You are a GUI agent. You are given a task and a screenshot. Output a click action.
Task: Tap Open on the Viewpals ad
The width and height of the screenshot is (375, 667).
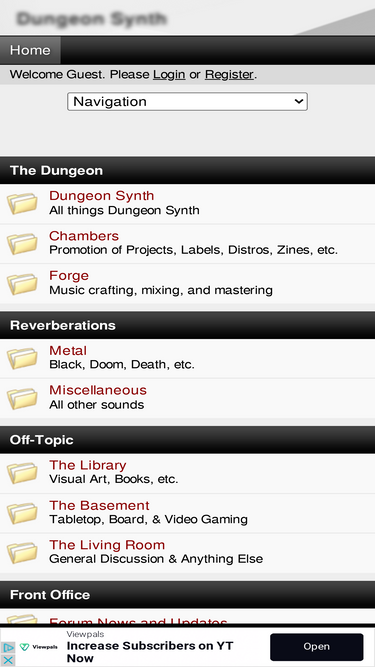pyautogui.click(x=317, y=647)
